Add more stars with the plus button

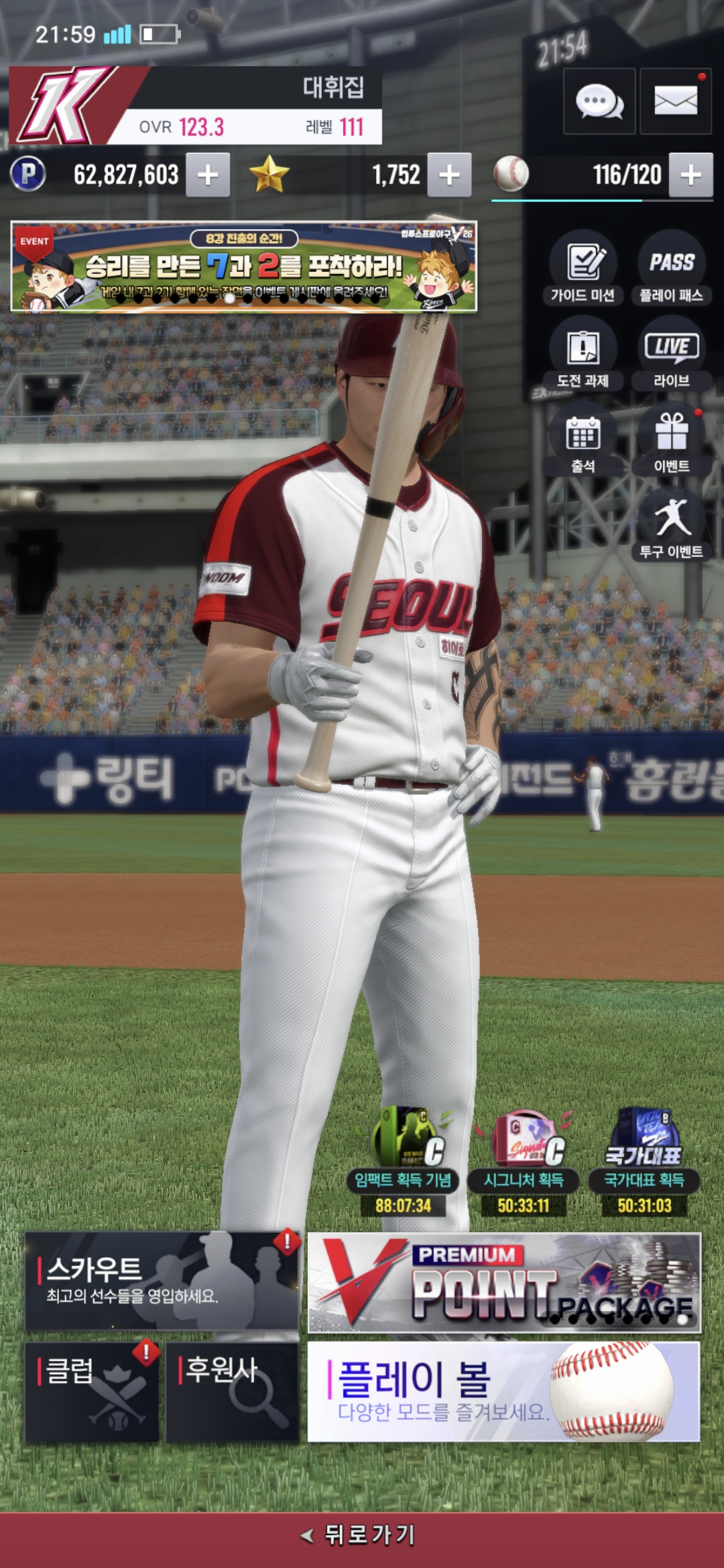pos(449,175)
